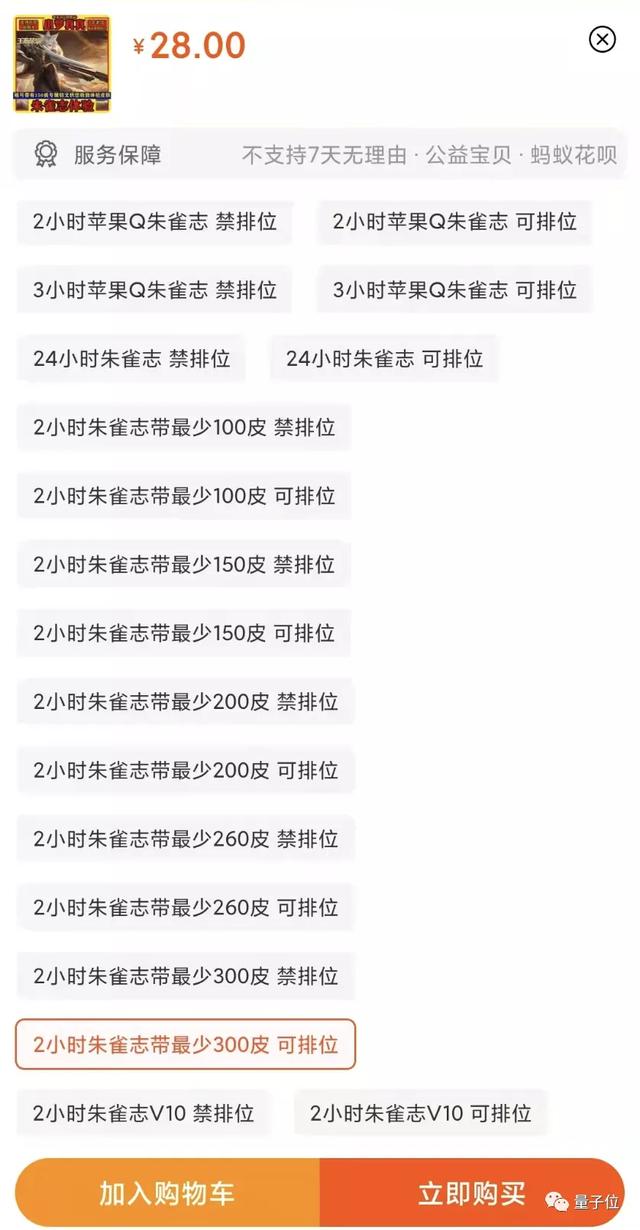The width and height of the screenshot is (640, 1230).
Task: Choose 3小时苹果Q朱雀志 禁排位
Action: [154, 290]
